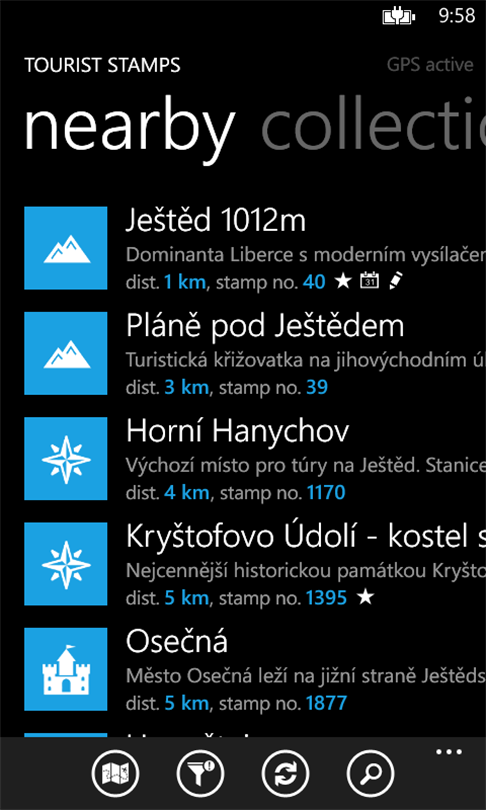
Task: Open the filter options icon
Action: coord(201,774)
